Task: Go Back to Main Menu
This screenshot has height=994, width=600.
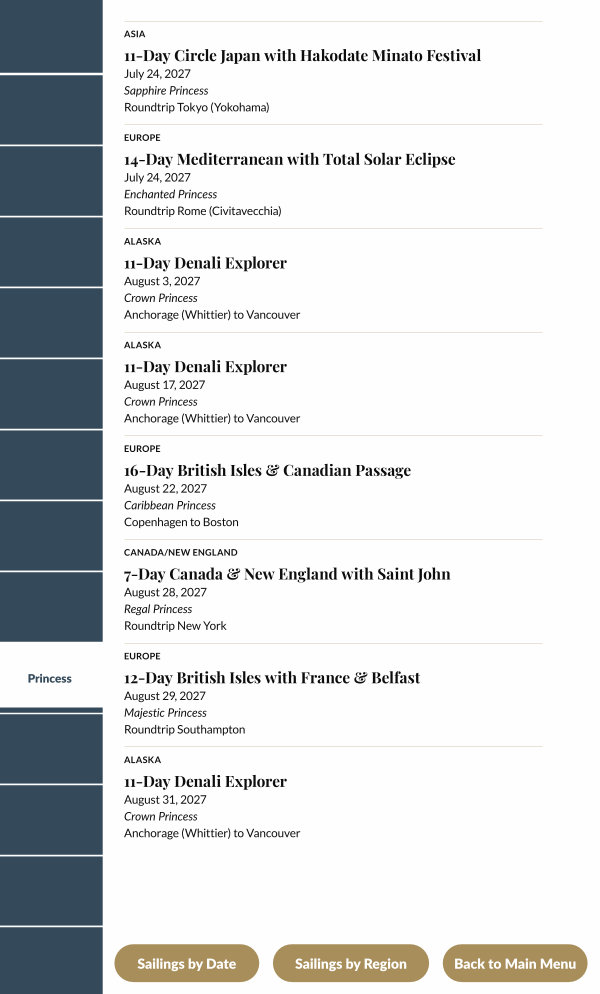Action: coord(515,964)
